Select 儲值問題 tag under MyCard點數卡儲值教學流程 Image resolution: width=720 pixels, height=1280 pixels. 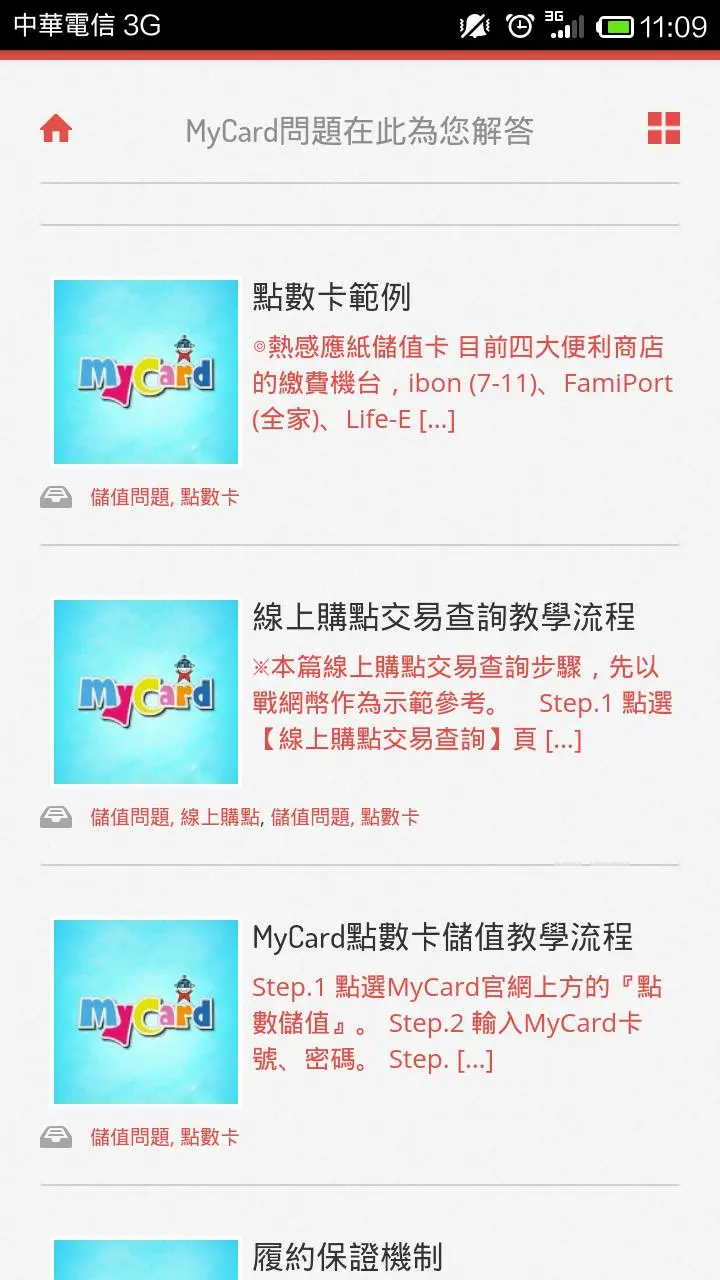click(x=130, y=1137)
